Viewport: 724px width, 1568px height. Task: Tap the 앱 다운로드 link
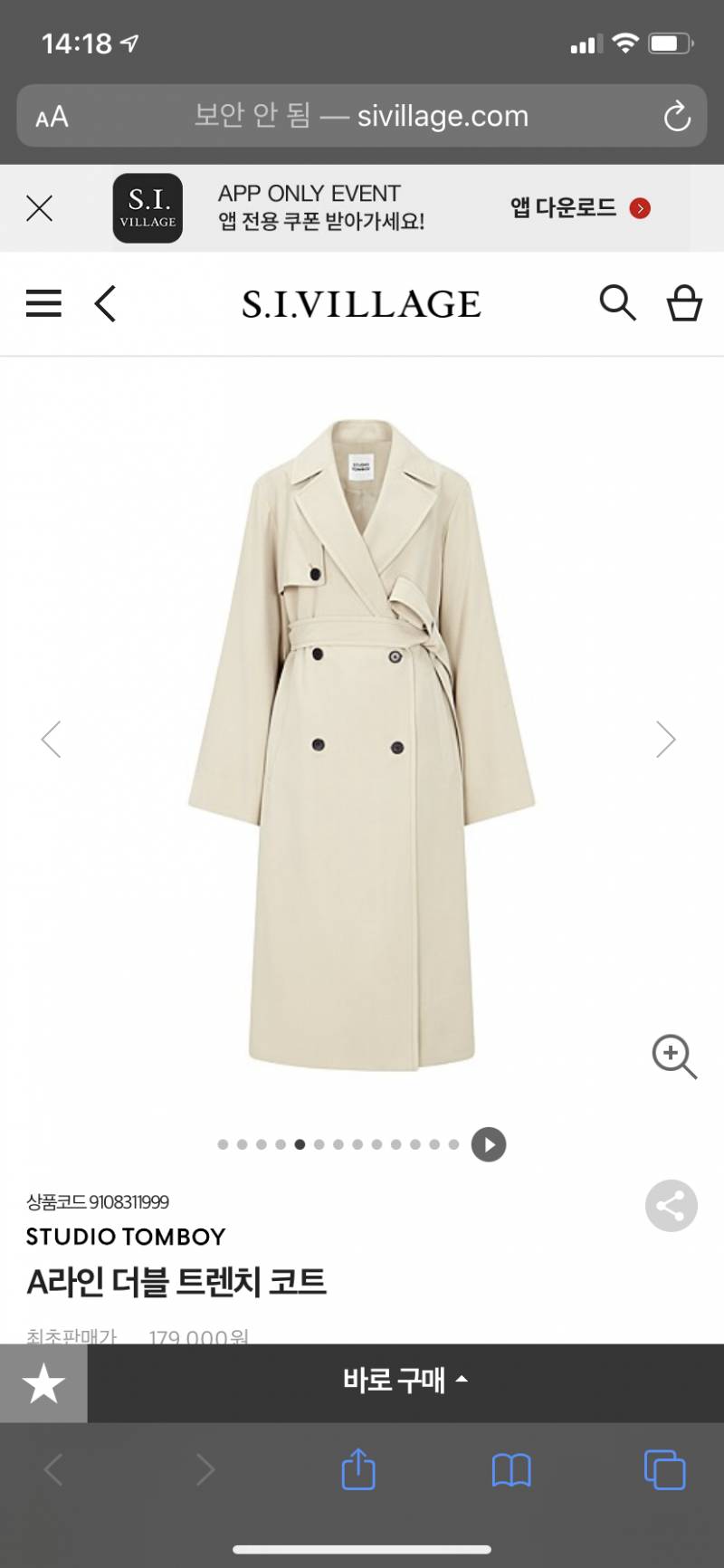[579, 208]
